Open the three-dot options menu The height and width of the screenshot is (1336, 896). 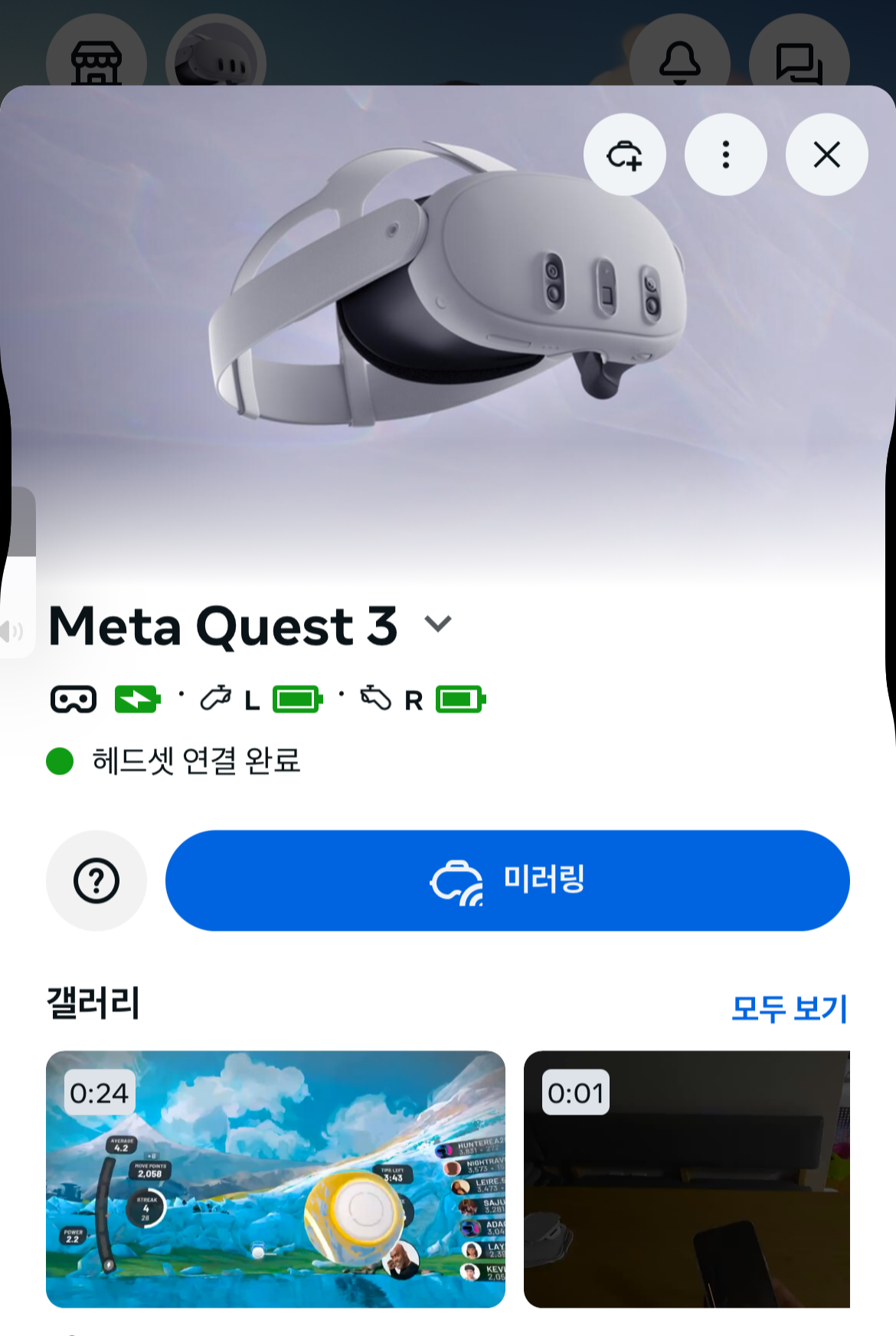[725, 154]
